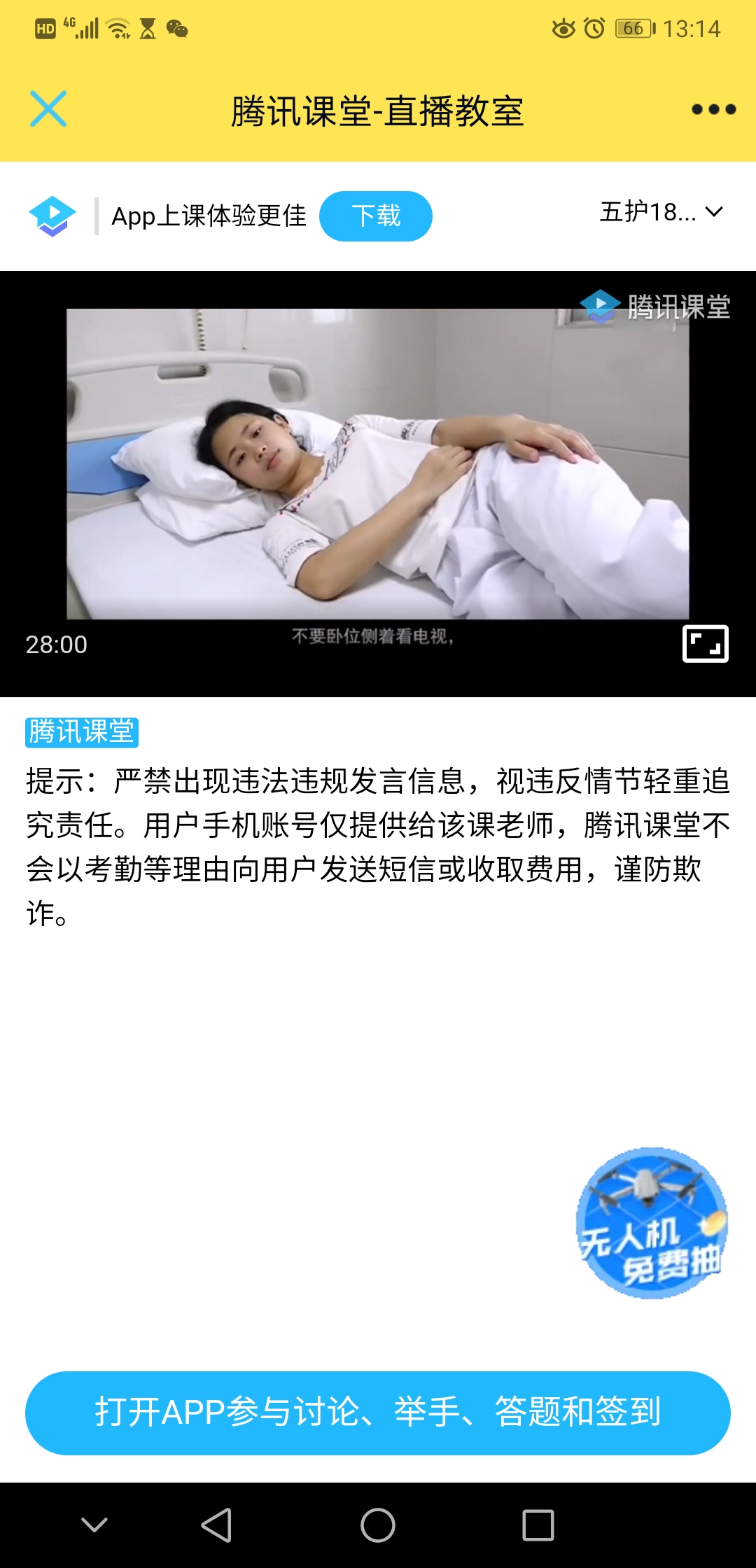This screenshot has width=756, height=1568.
Task: Go back with system back button
Action: 217,1525
